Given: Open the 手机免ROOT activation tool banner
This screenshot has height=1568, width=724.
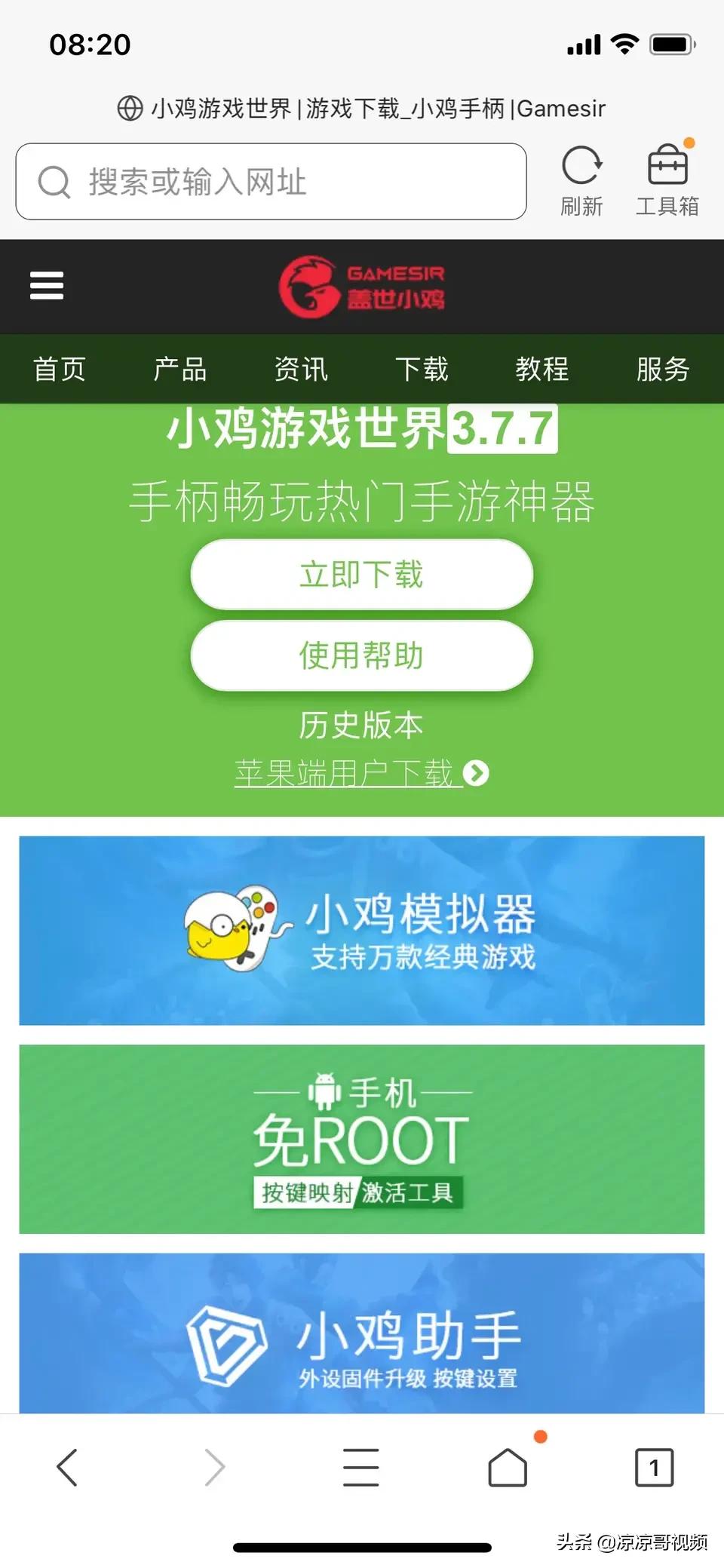Looking at the screenshot, I should pyautogui.click(x=362, y=1139).
